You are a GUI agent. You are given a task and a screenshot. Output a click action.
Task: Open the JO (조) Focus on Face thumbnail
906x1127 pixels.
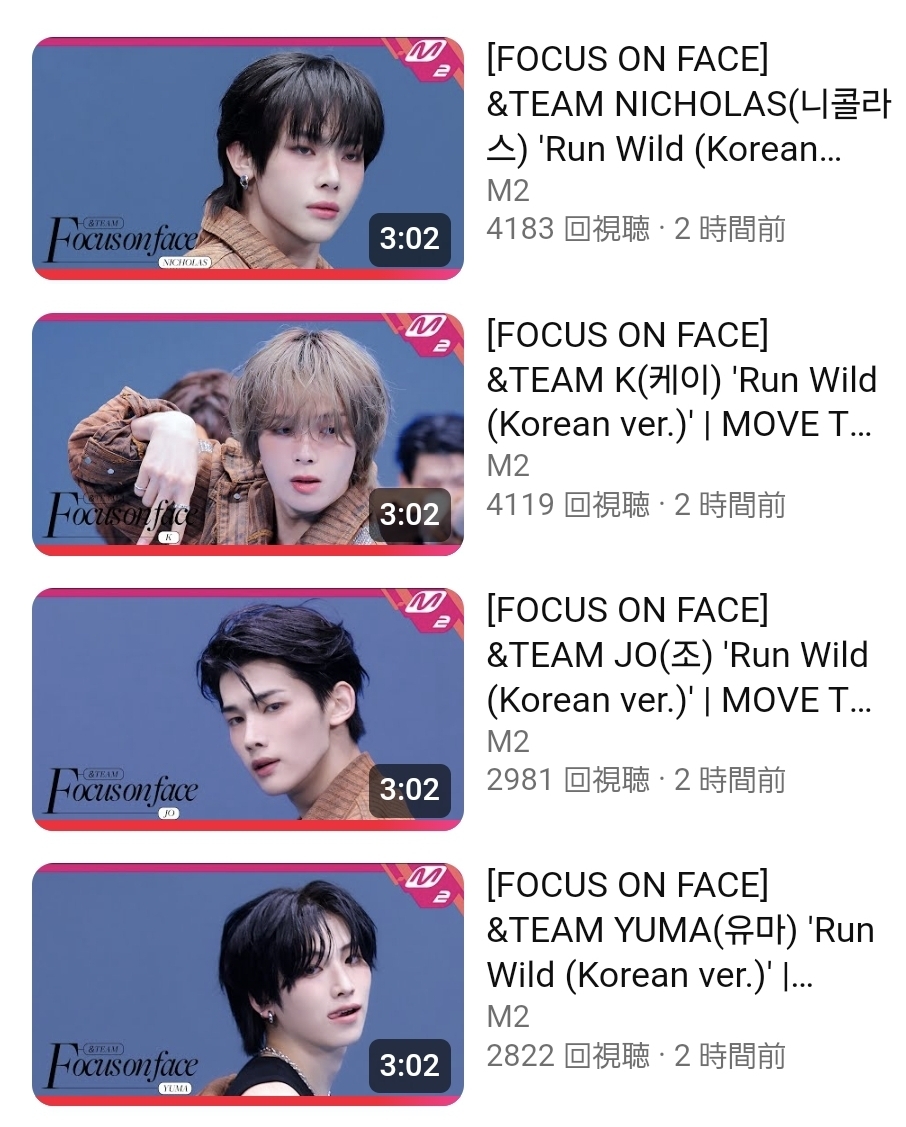pos(247,709)
